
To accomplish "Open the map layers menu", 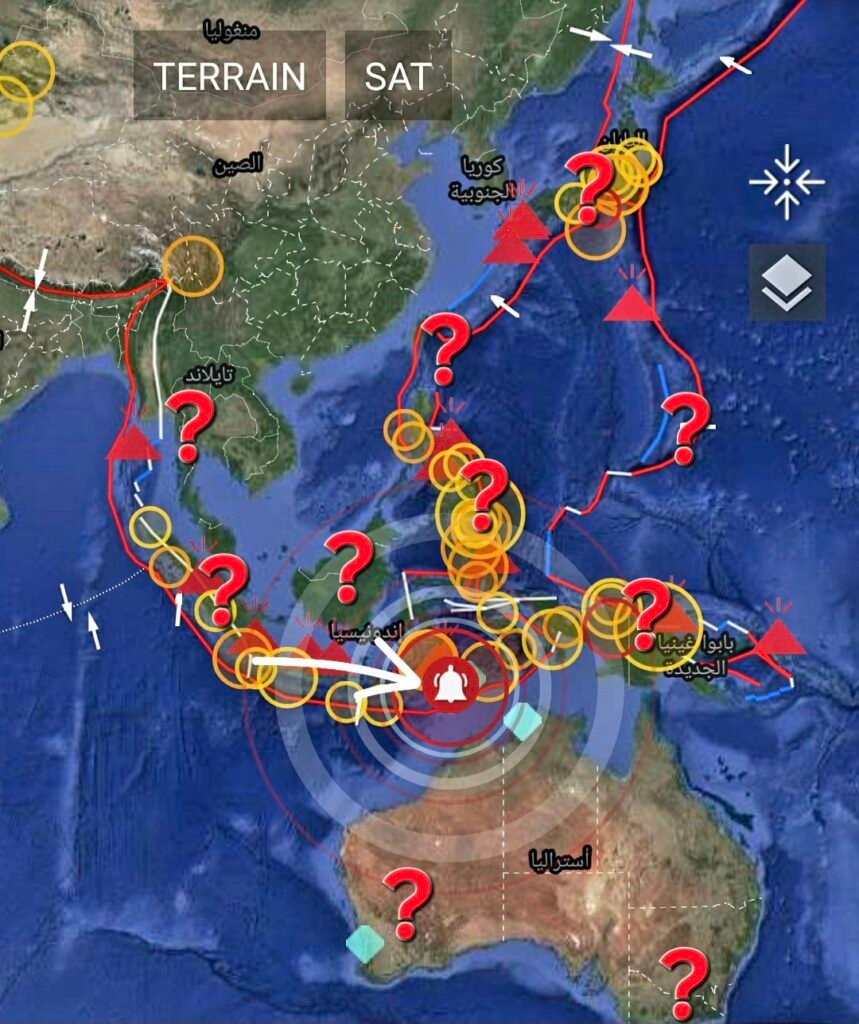I will (x=787, y=283).
